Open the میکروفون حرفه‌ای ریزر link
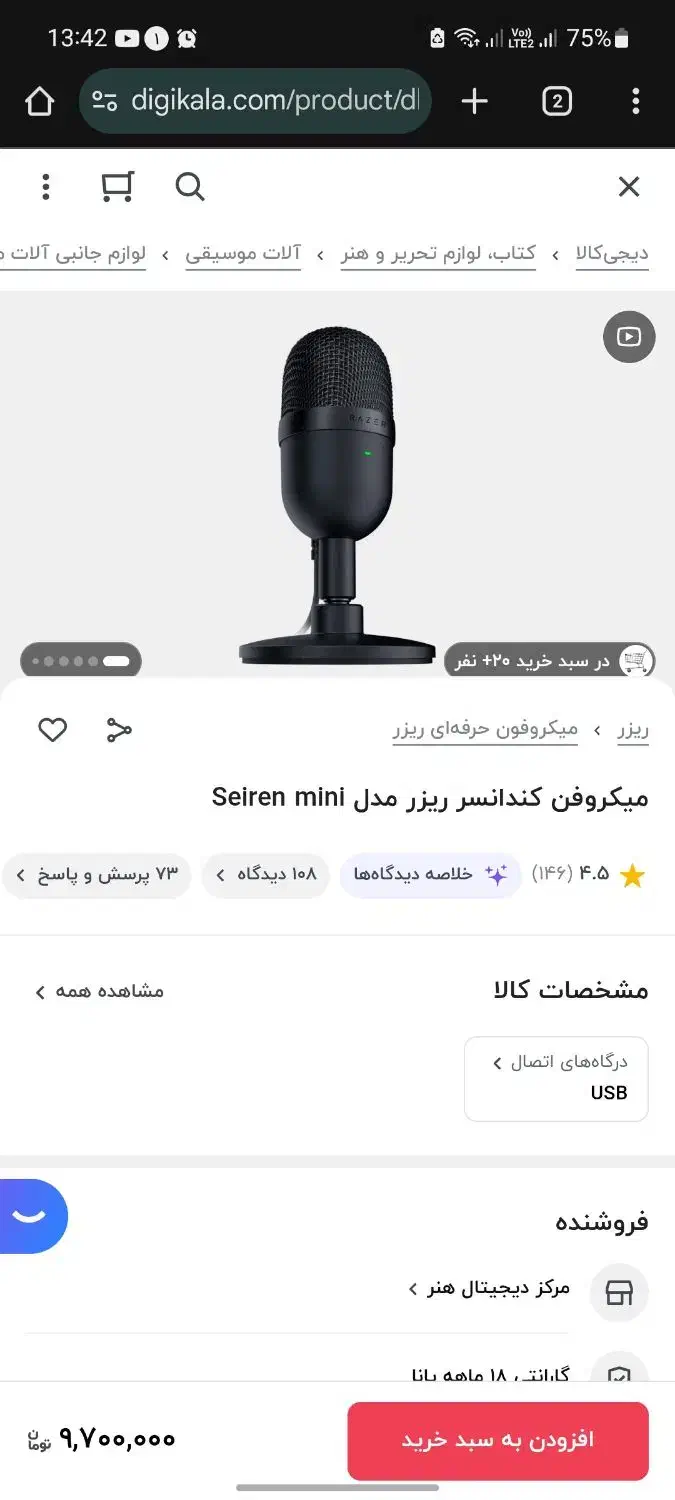Image resolution: width=675 pixels, height=1500 pixels. tap(485, 730)
